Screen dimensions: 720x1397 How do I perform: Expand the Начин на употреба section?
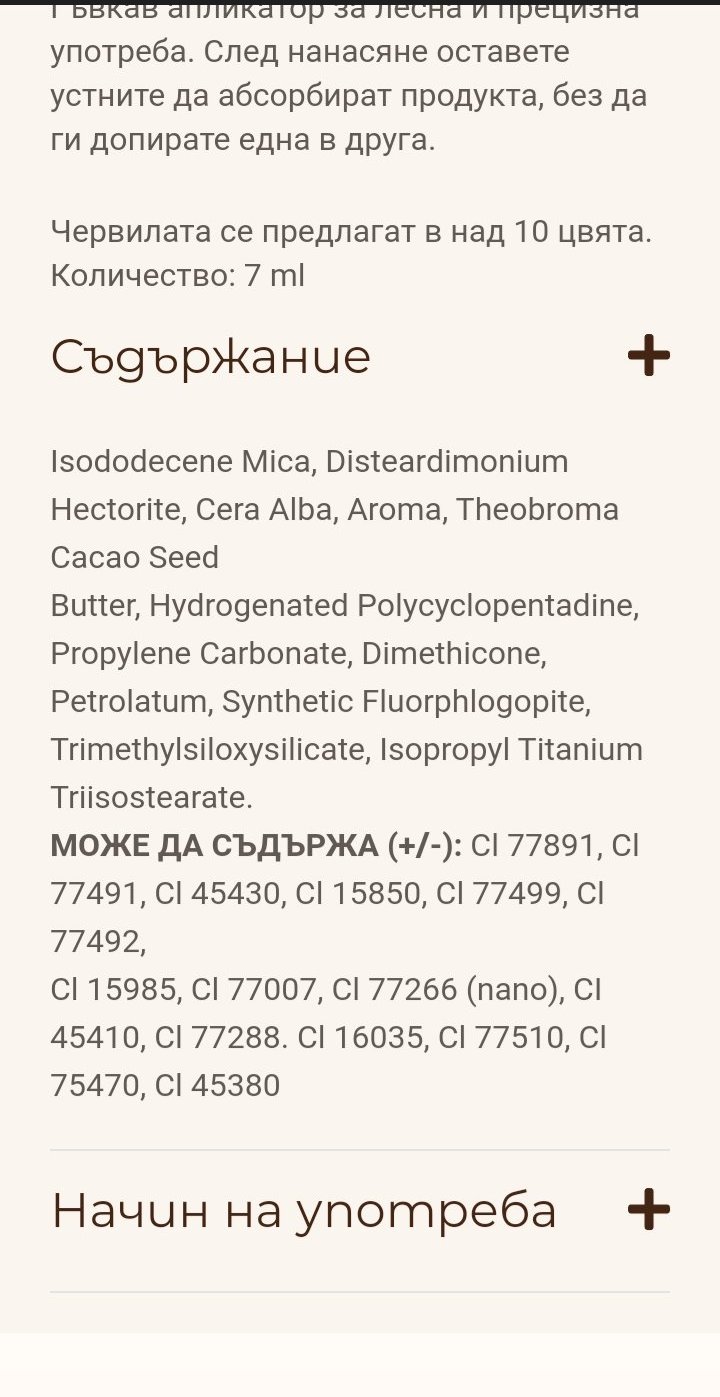(x=648, y=1210)
